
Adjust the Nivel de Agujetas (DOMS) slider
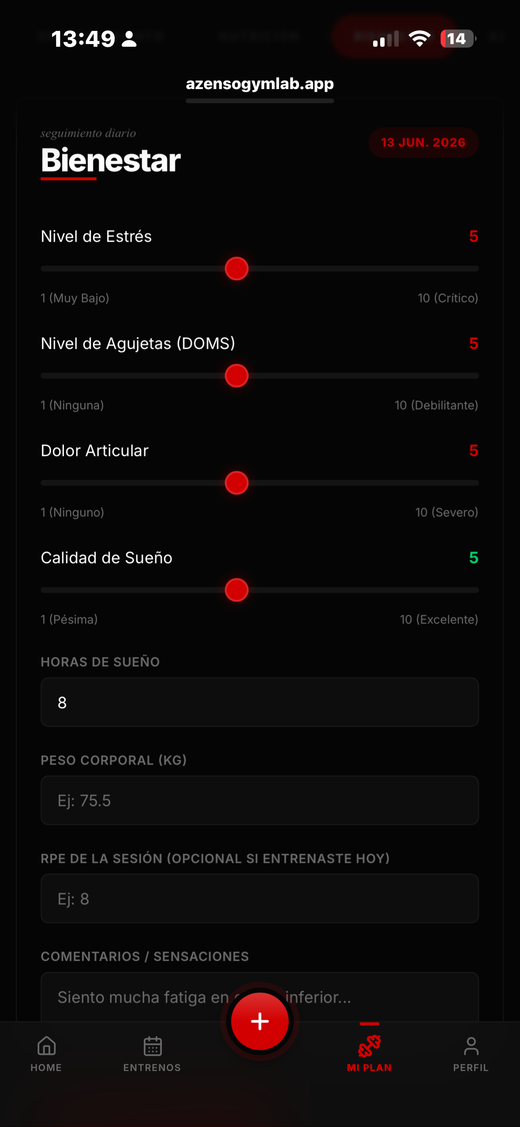260,376
